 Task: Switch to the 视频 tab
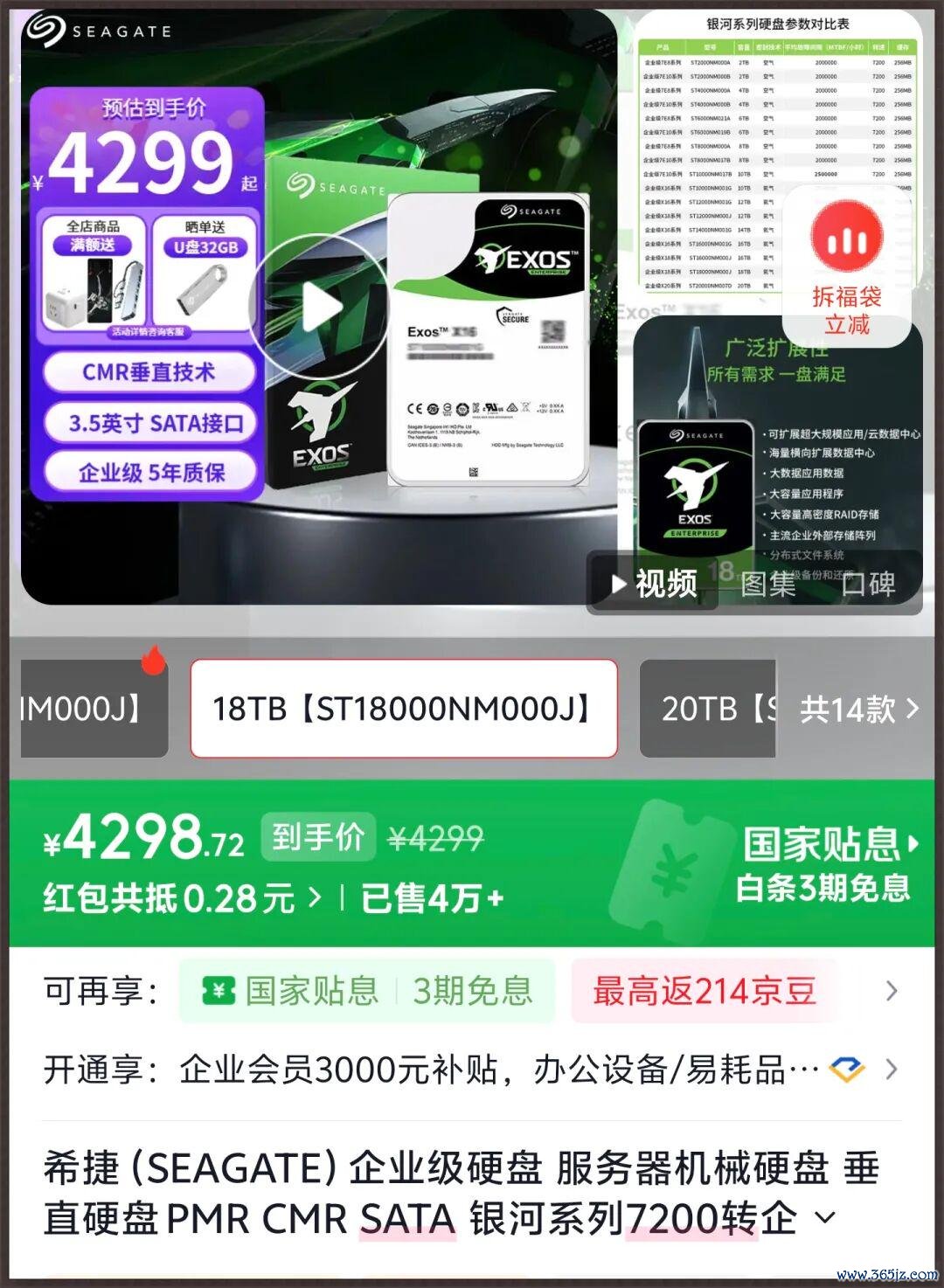click(655, 583)
